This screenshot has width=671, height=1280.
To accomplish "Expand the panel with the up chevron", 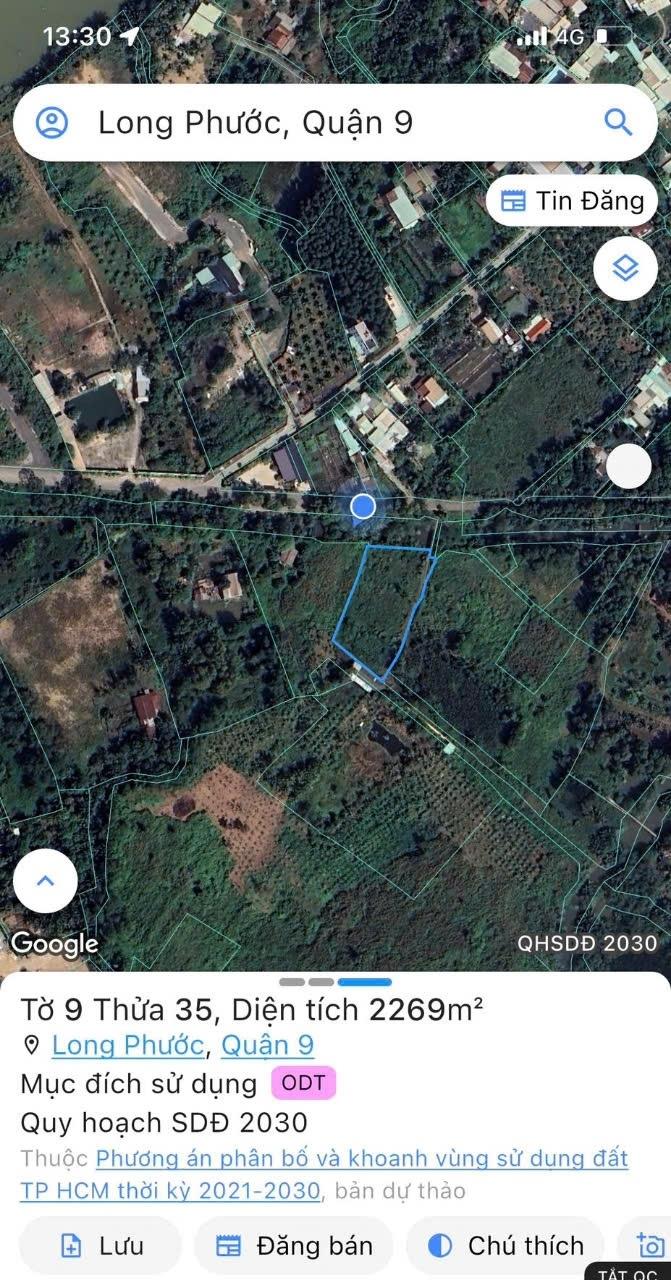I will 45,881.
